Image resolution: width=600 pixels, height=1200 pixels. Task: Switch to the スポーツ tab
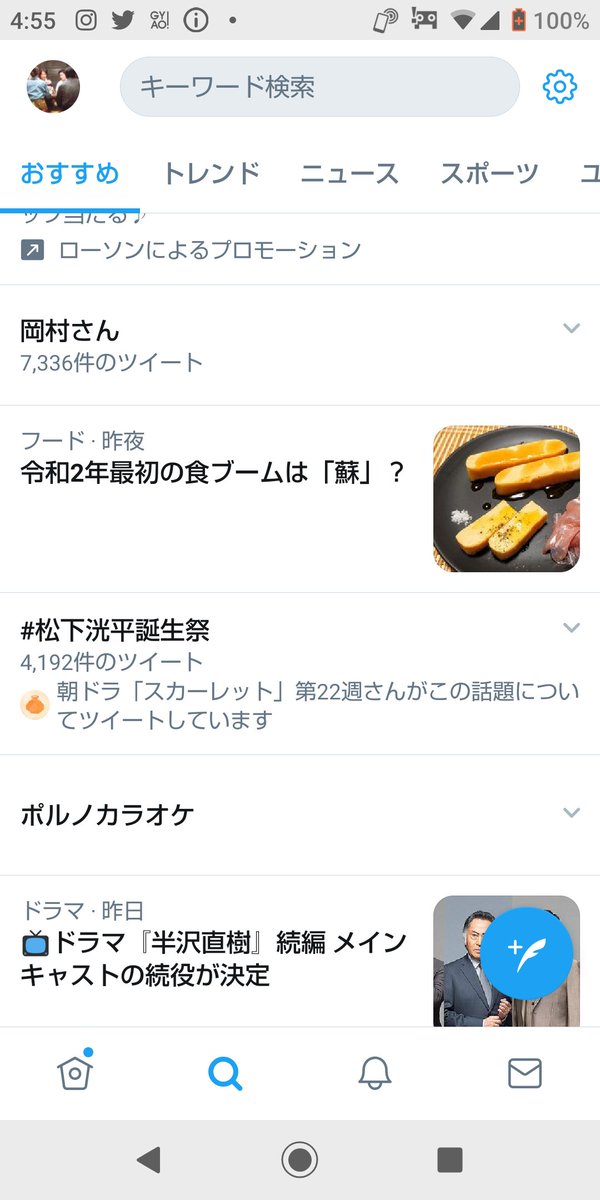[489, 173]
